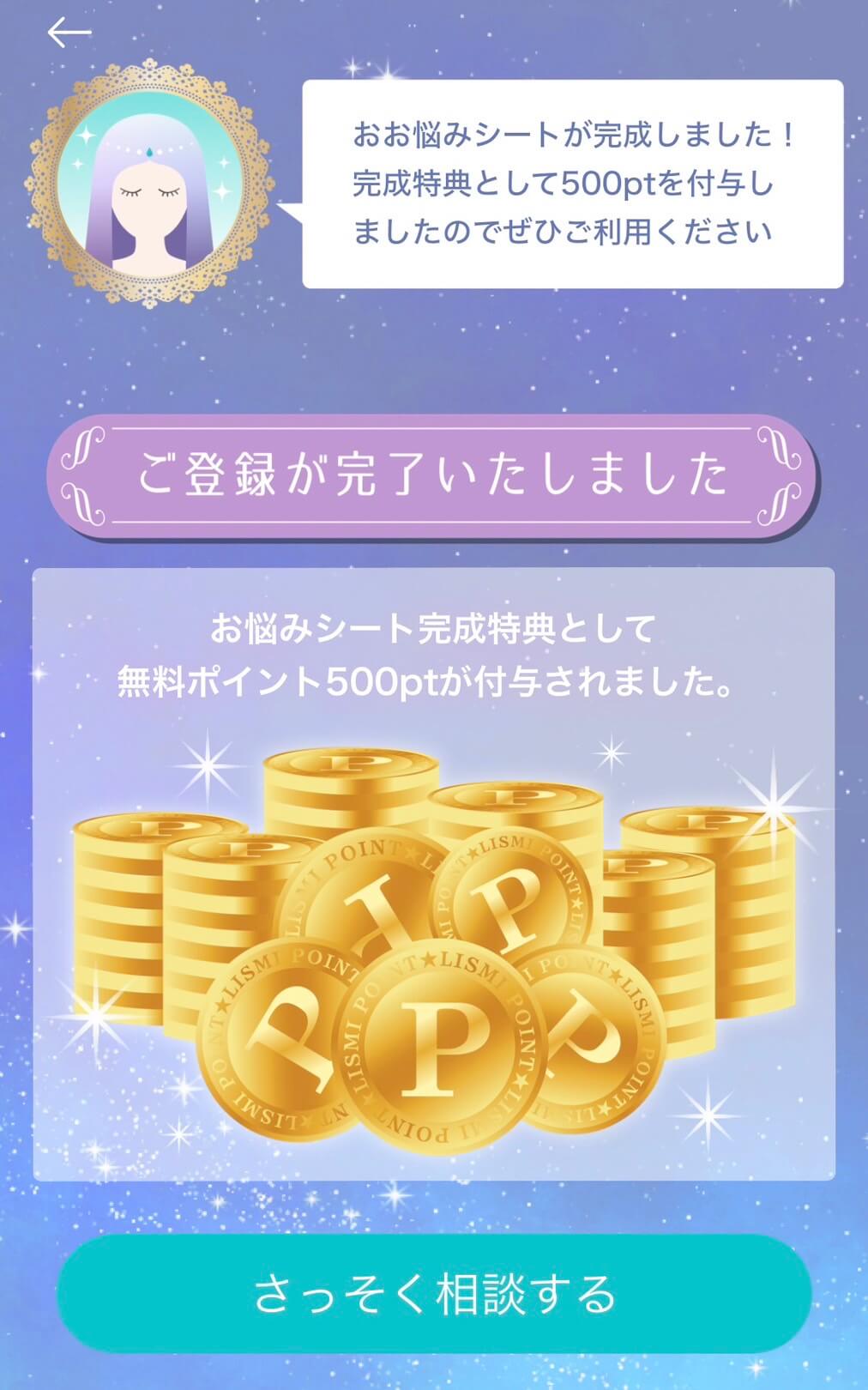Tap the さっそく相談する button
This screenshot has height=1390, width=868.
(x=434, y=1293)
